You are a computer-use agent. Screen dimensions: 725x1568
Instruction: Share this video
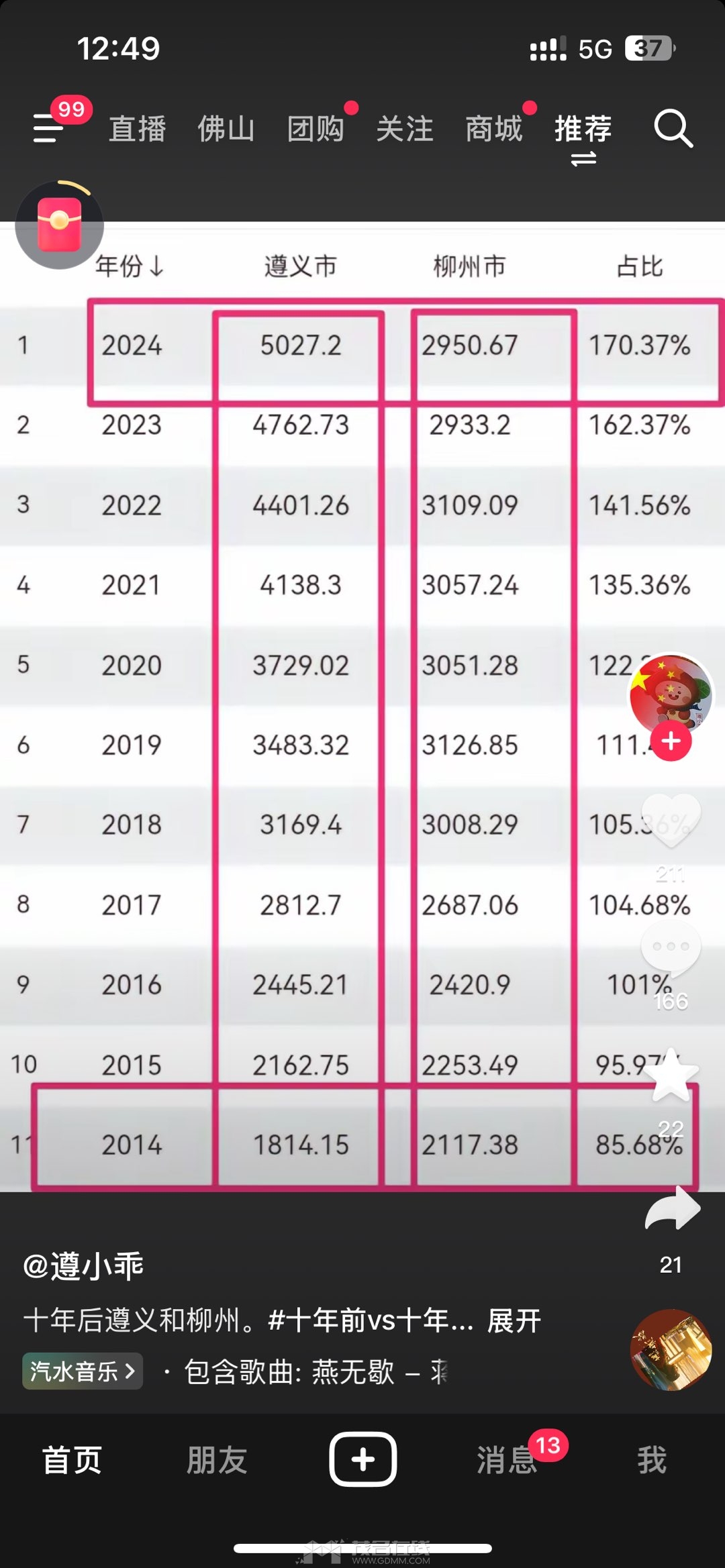(x=672, y=1209)
